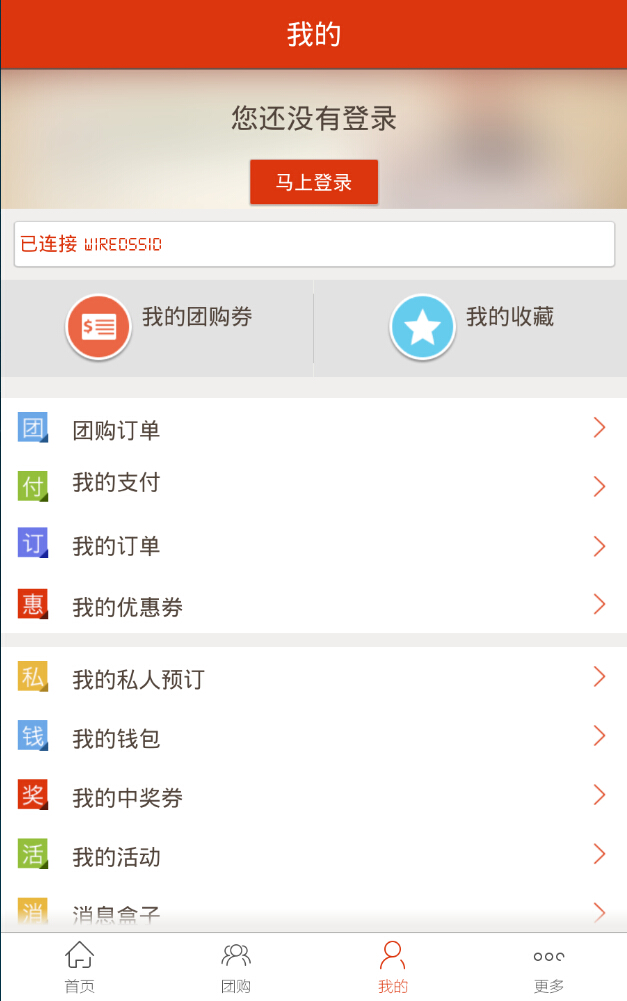Open the 消息盒子 message box
Image resolution: width=627 pixels, height=1001 pixels.
click(313, 912)
